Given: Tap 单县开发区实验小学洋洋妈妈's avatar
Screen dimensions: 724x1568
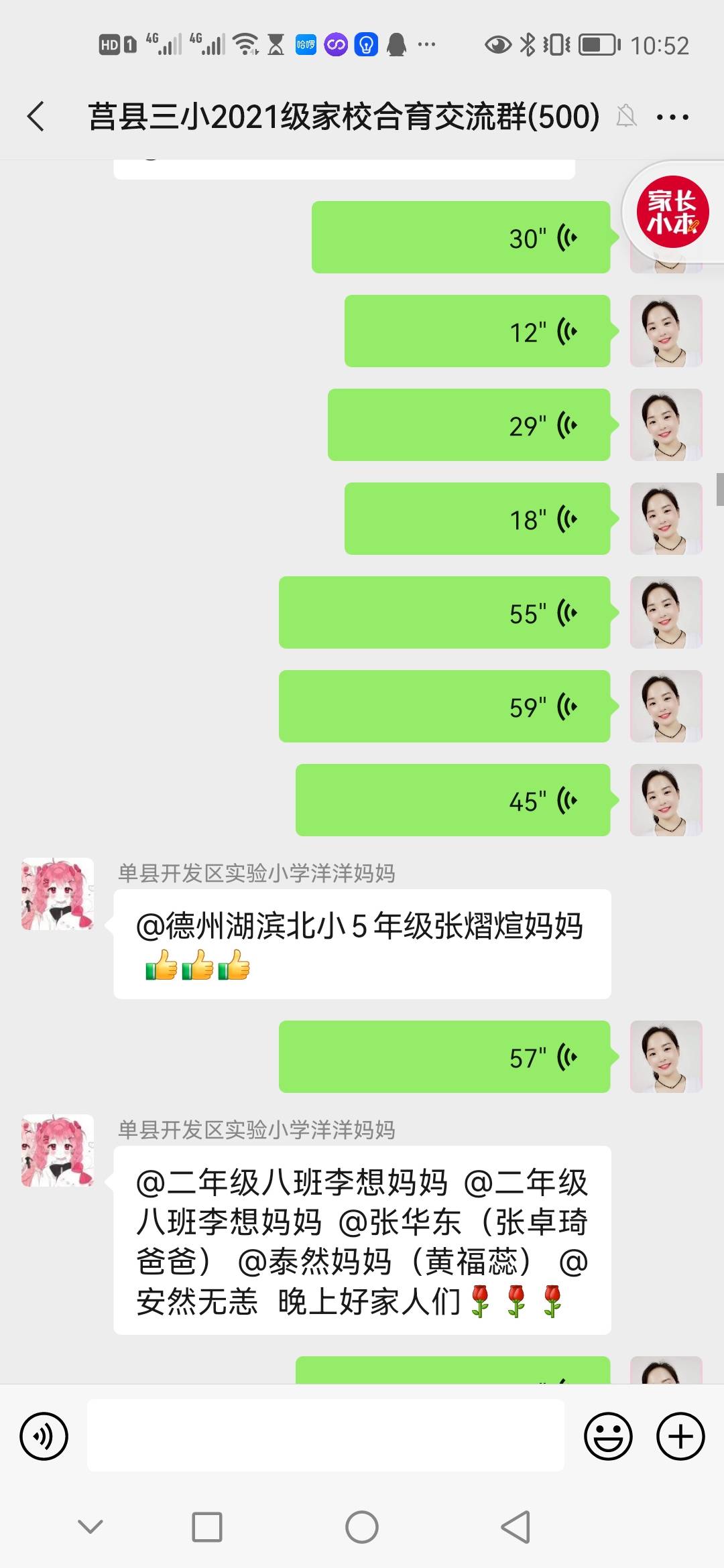Looking at the screenshot, I should 57,893.
